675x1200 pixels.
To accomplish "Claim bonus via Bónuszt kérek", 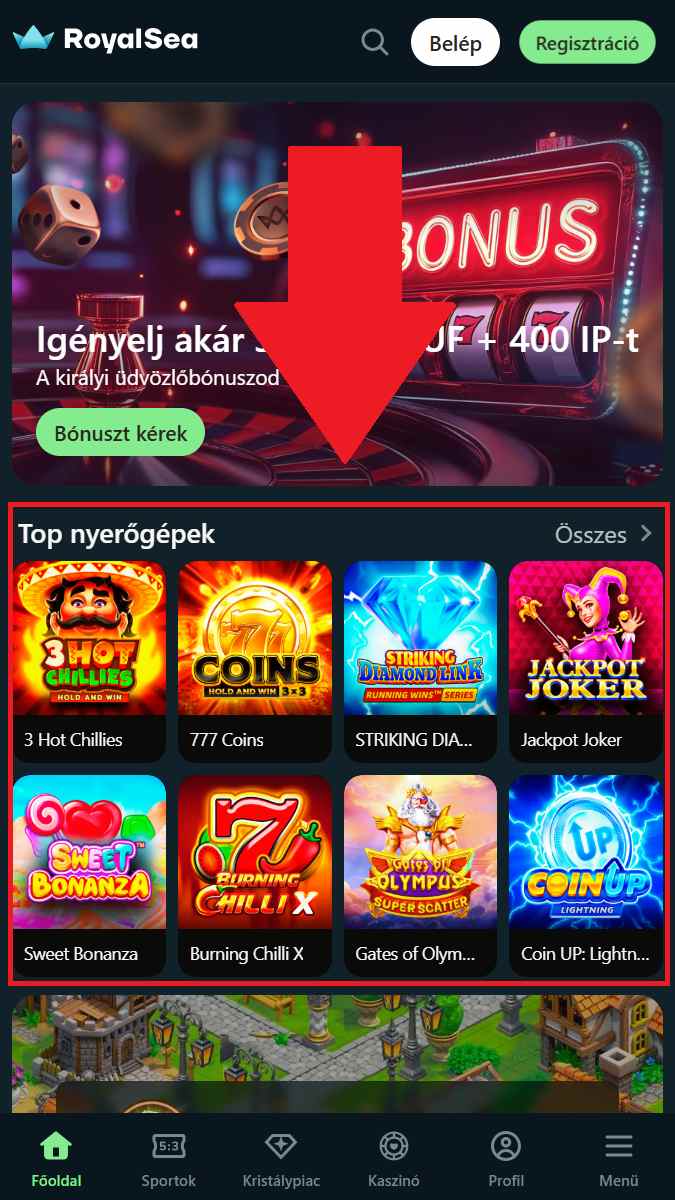I will [x=121, y=434].
